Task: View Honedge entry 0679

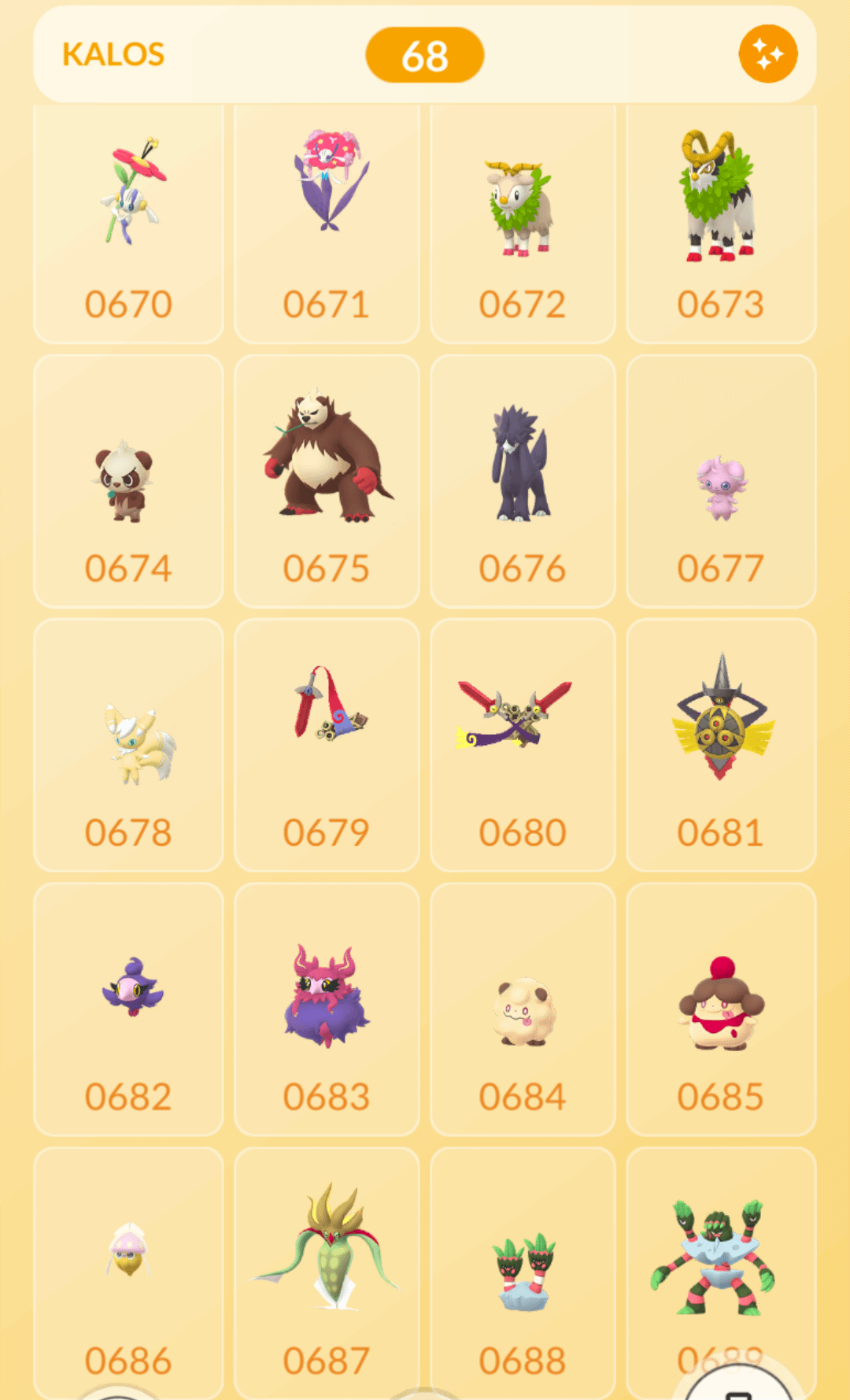Action: [x=327, y=746]
